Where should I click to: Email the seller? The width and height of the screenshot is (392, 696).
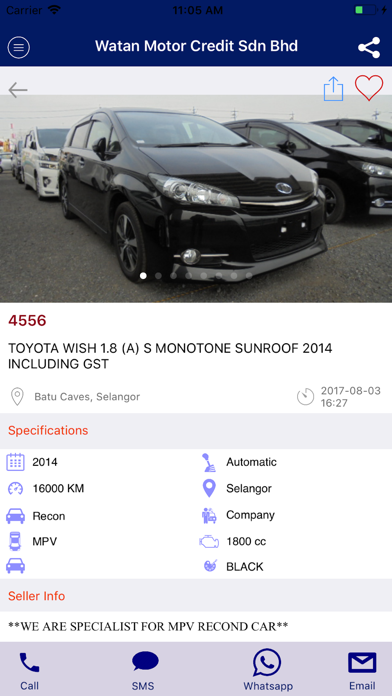pos(362,671)
